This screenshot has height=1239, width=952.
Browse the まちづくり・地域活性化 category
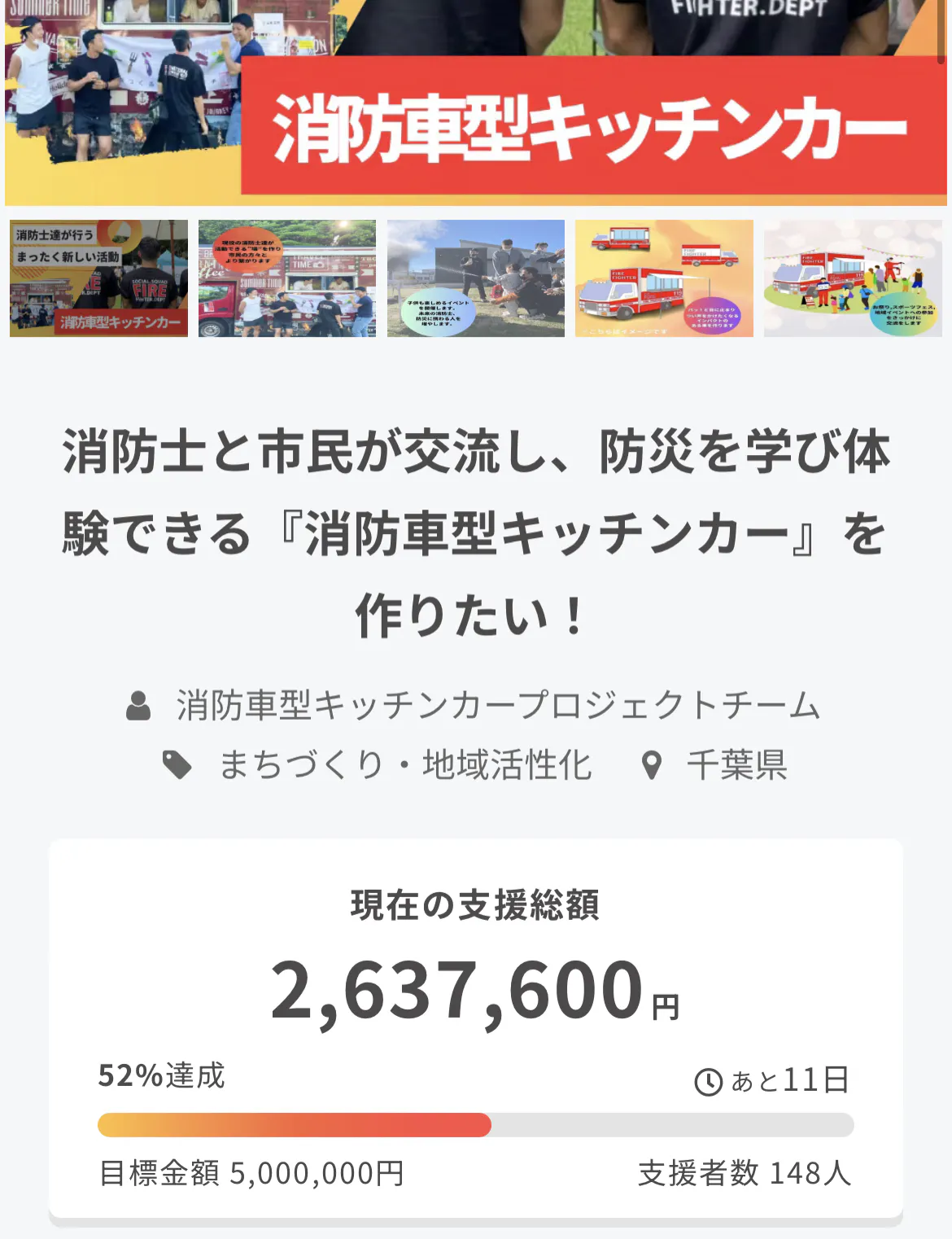[404, 765]
